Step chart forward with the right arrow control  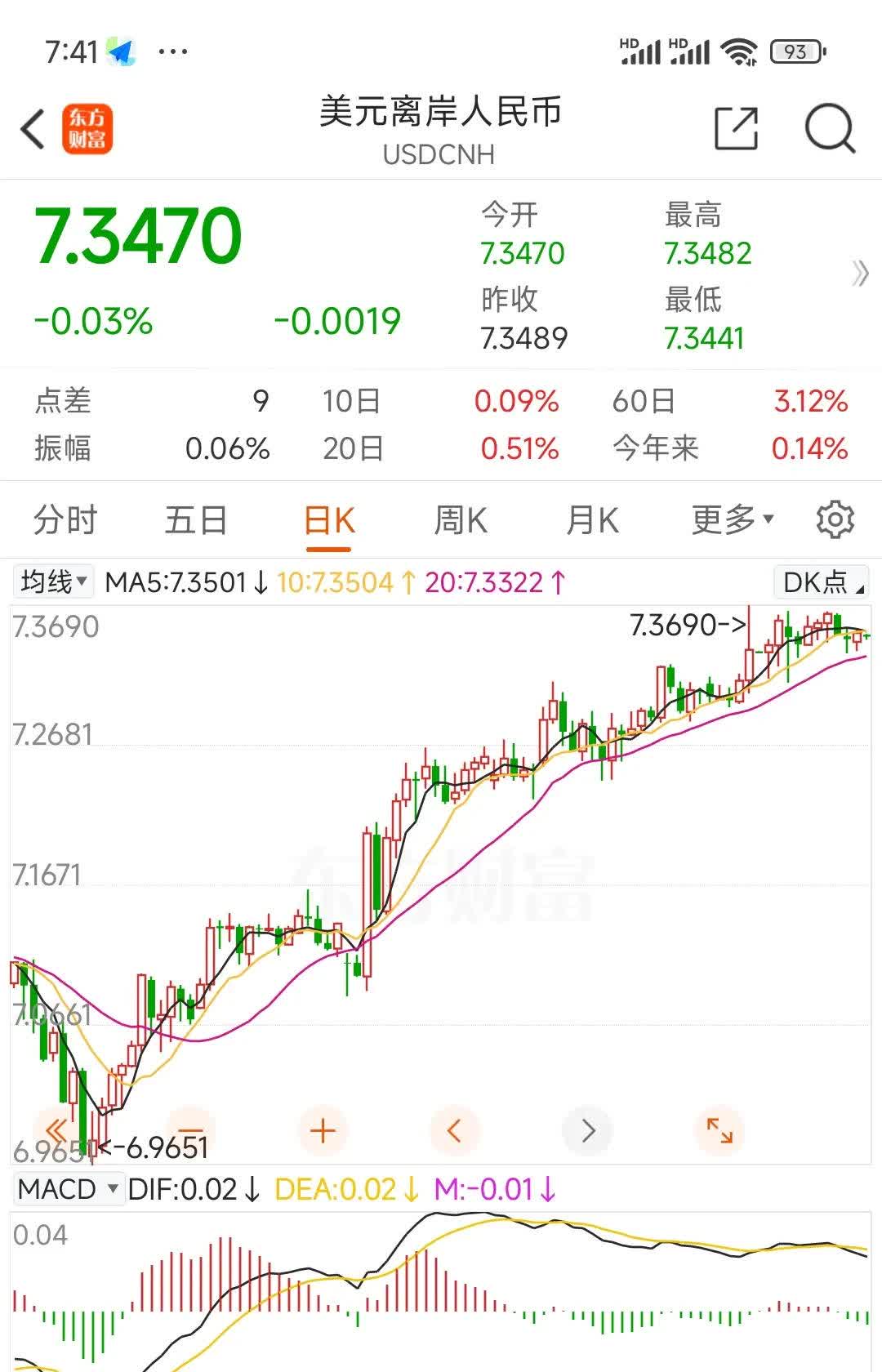[588, 1131]
